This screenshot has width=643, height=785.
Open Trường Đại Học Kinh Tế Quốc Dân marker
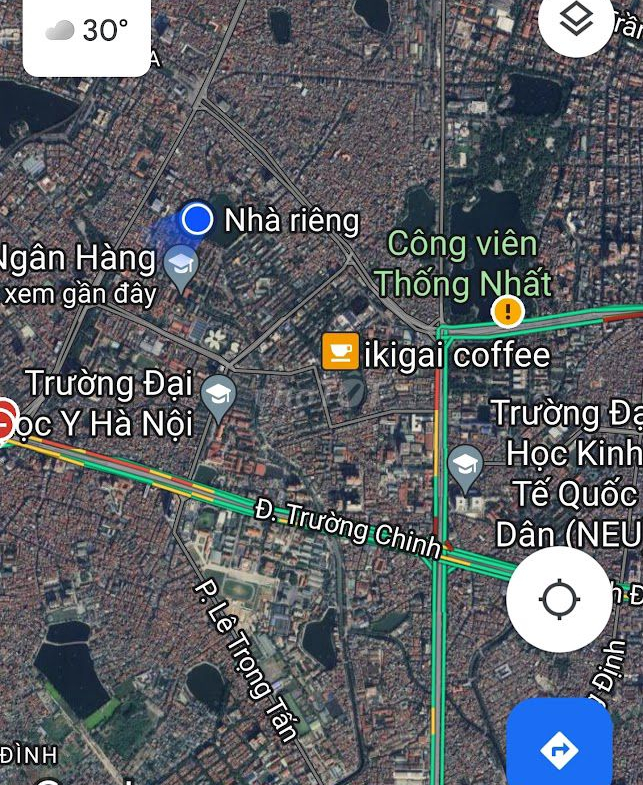pos(465,466)
